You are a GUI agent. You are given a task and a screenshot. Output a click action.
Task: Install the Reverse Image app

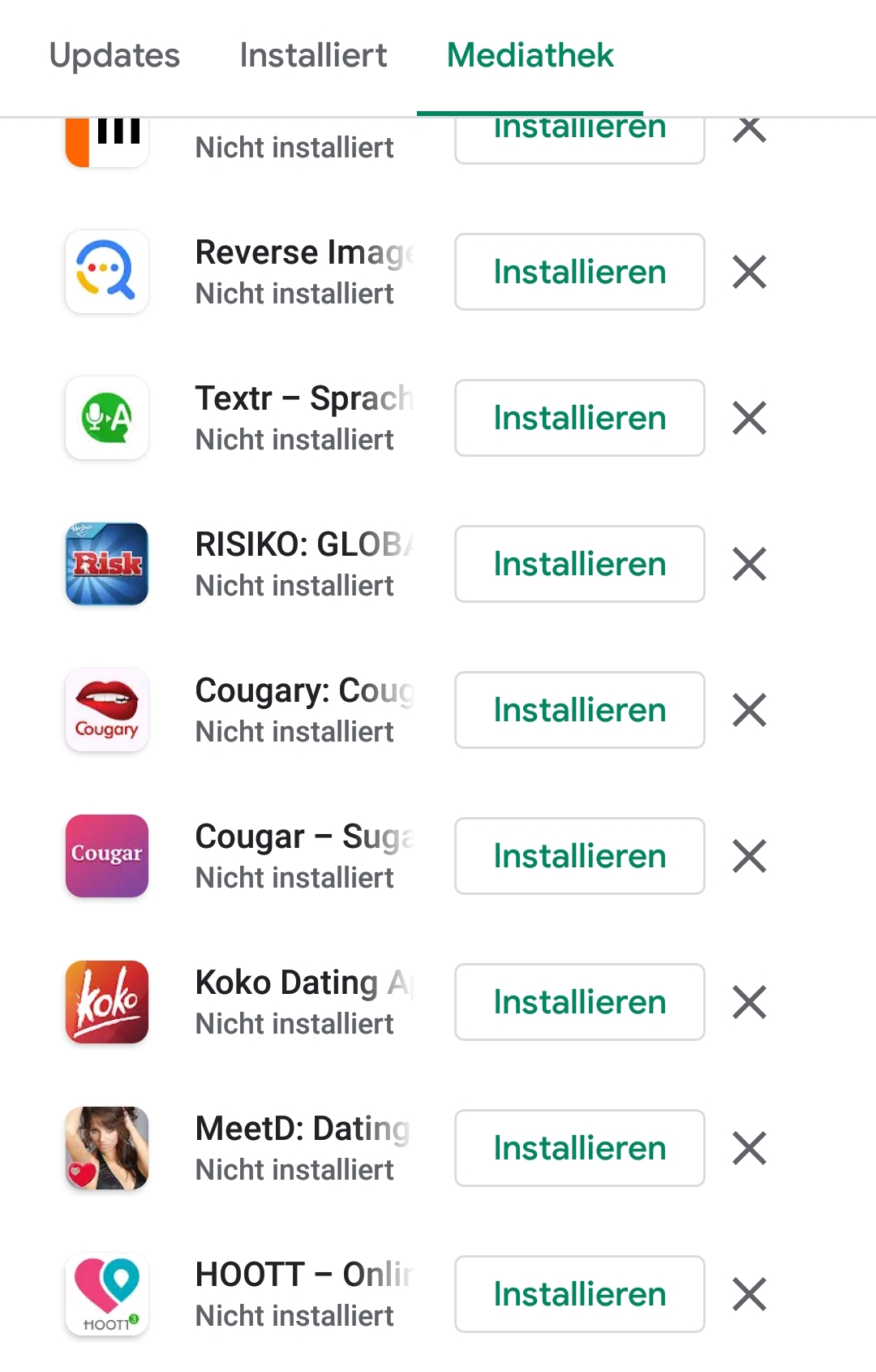coord(579,272)
